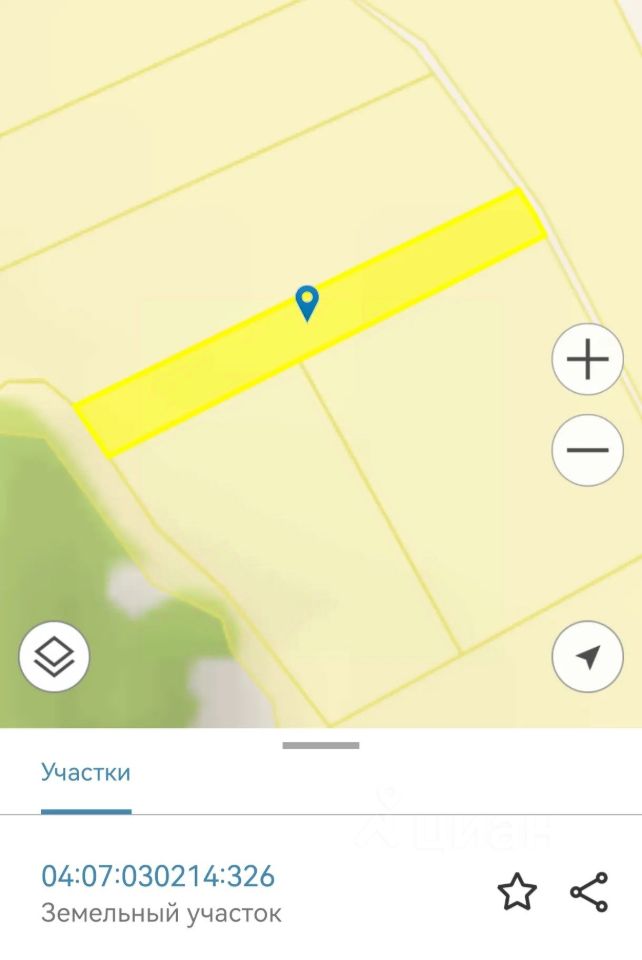This screenshot has height=960, width=642.
Task: Open cadastral number 04:07:030214:326
Action: click(x=158, y=877)
